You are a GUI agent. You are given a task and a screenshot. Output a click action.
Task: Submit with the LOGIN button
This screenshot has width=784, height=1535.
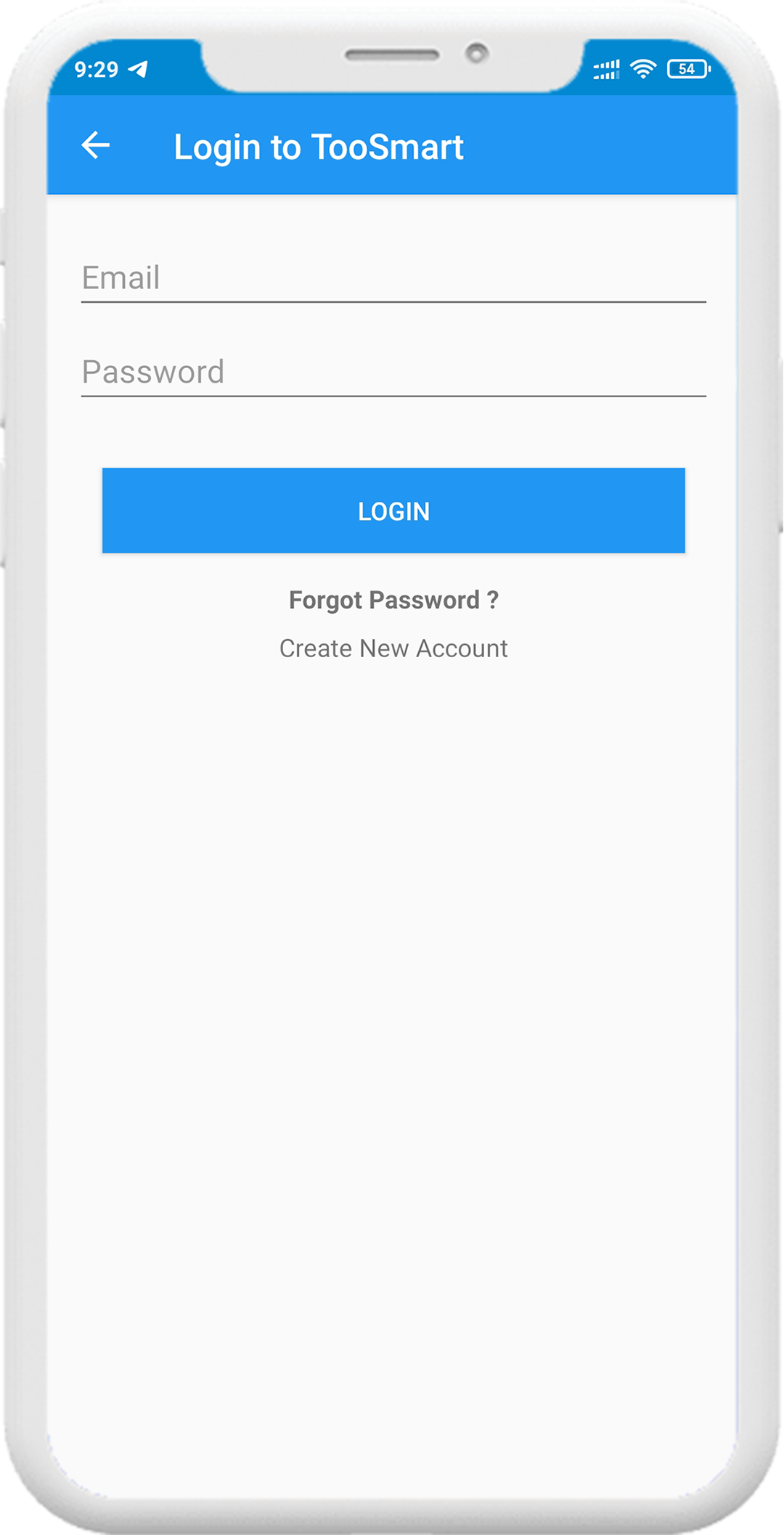pyautogui.click(x=393, y=510)
